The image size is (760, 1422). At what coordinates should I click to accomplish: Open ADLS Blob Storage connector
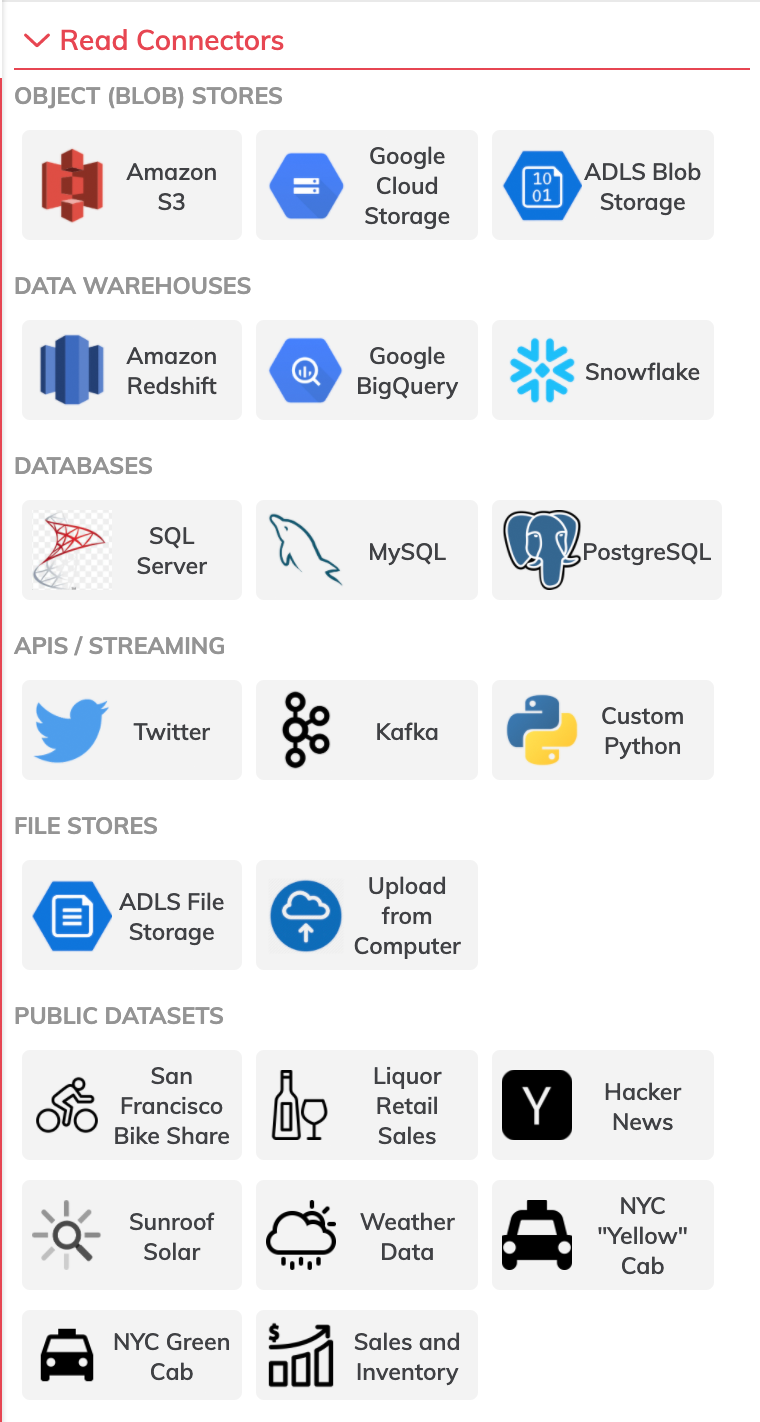click(x=602, y=186)
